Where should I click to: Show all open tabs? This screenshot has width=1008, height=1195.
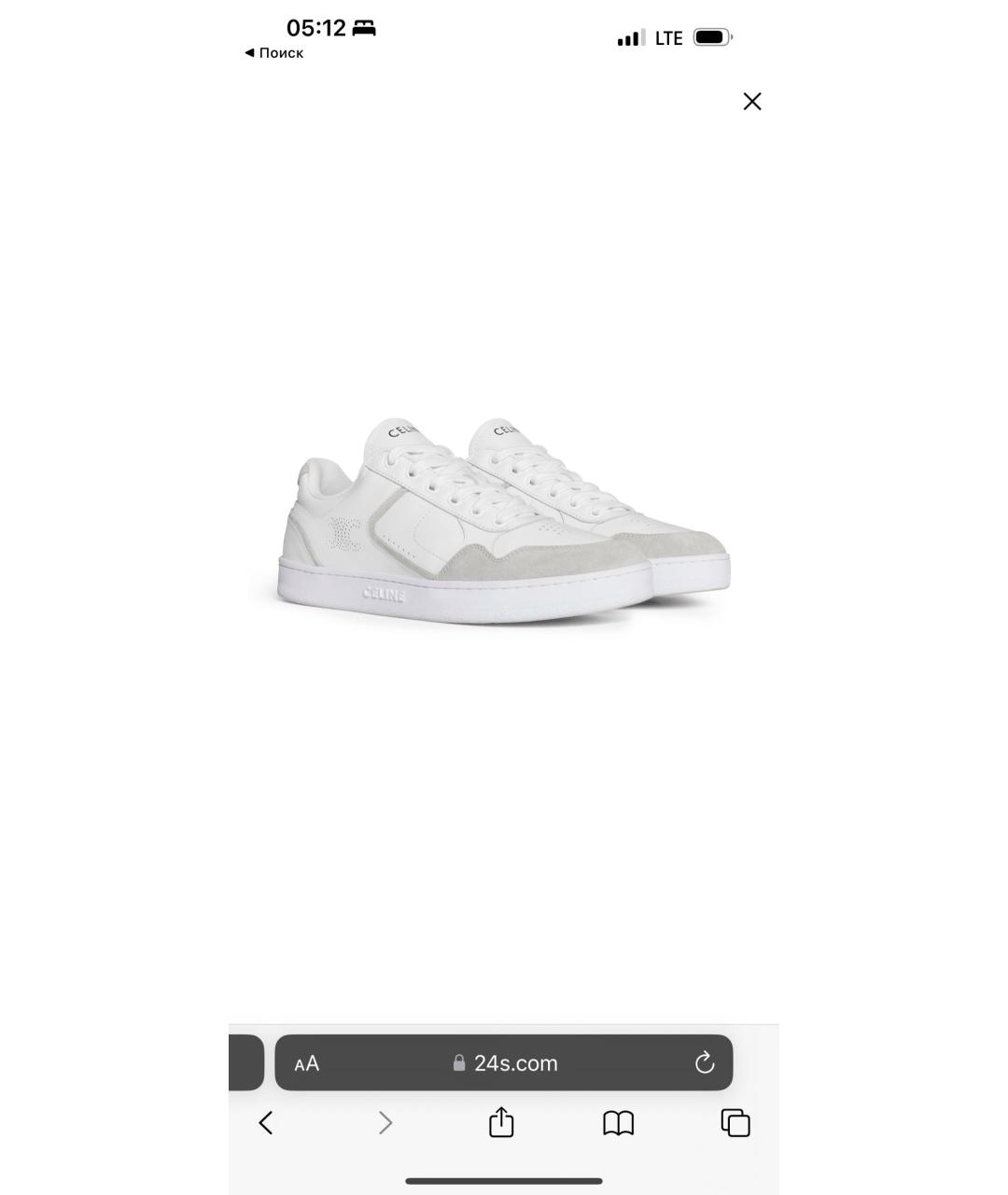tap(735, 1123)
